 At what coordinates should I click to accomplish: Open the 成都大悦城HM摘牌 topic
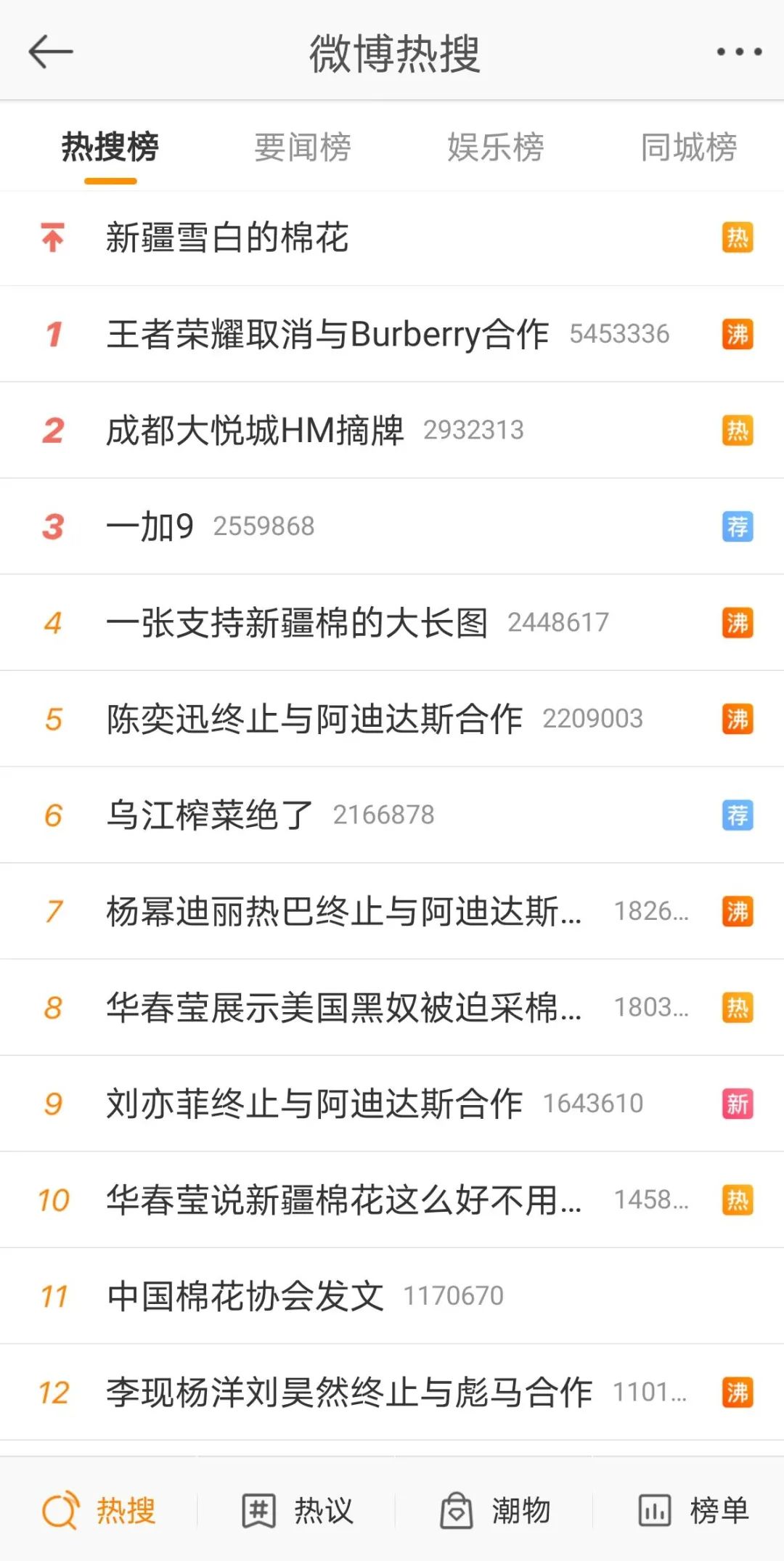(392, 431)
